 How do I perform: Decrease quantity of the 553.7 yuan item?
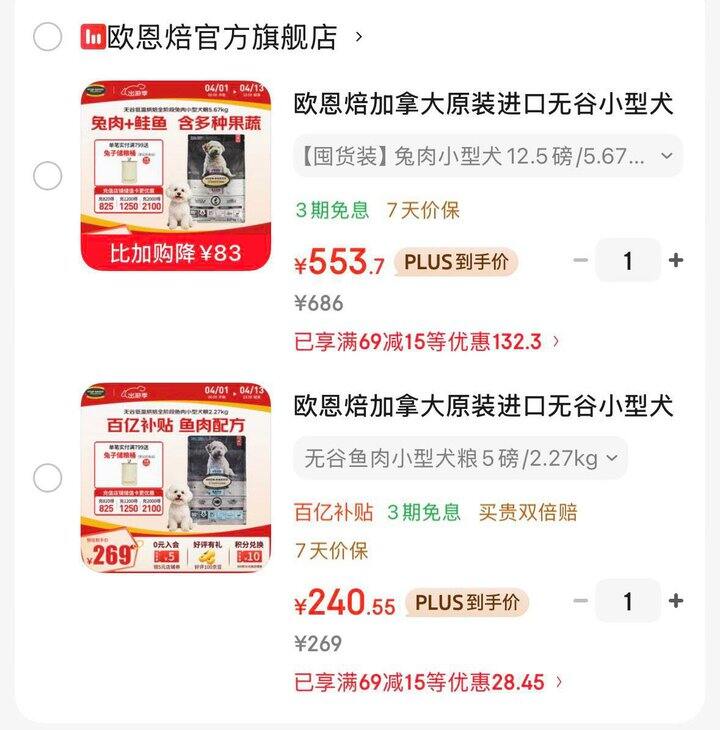pyautogui.click(x=581, y=261)
